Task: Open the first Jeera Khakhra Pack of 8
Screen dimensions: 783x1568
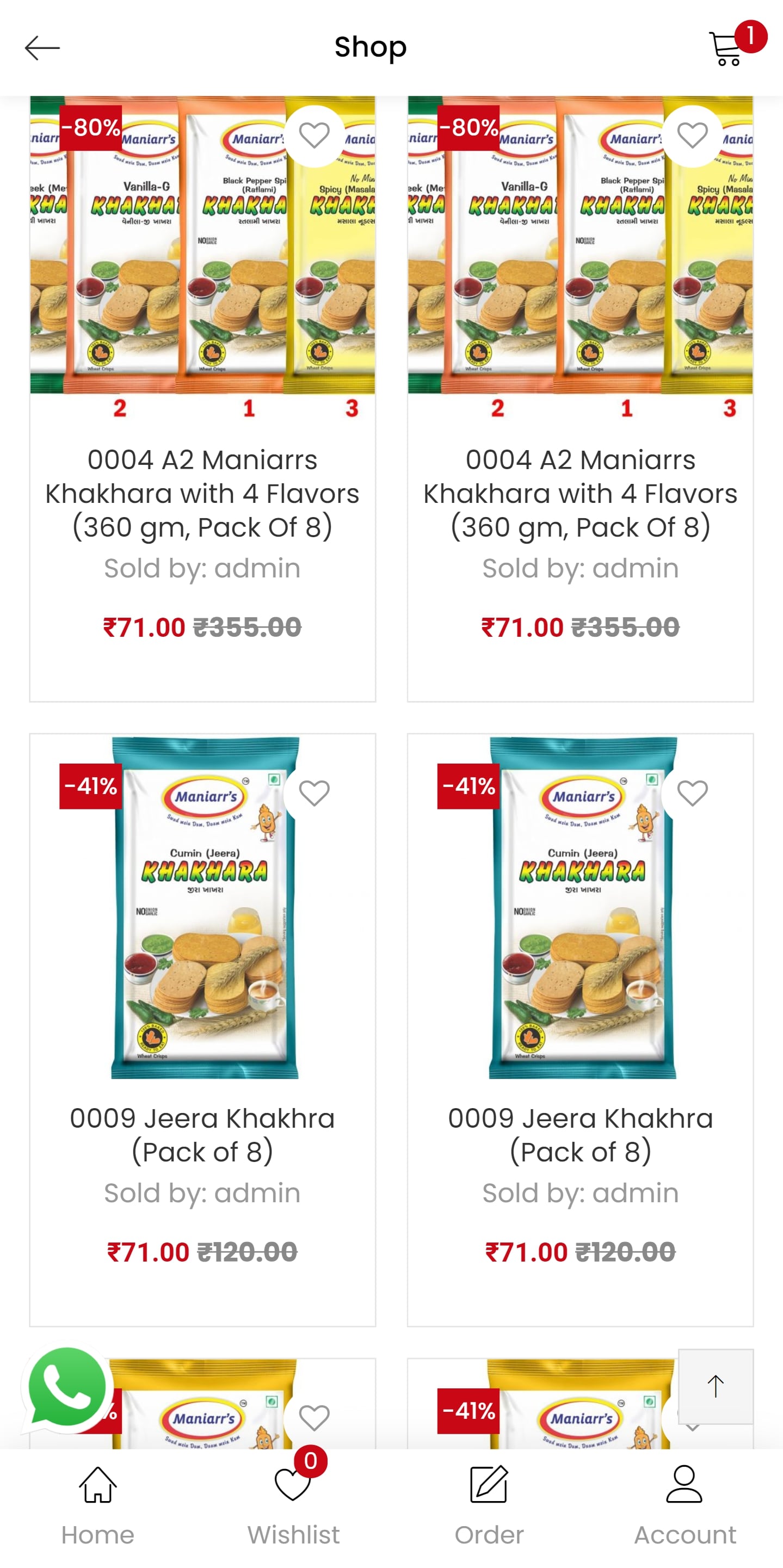Action: click(x=202, y=1135)
